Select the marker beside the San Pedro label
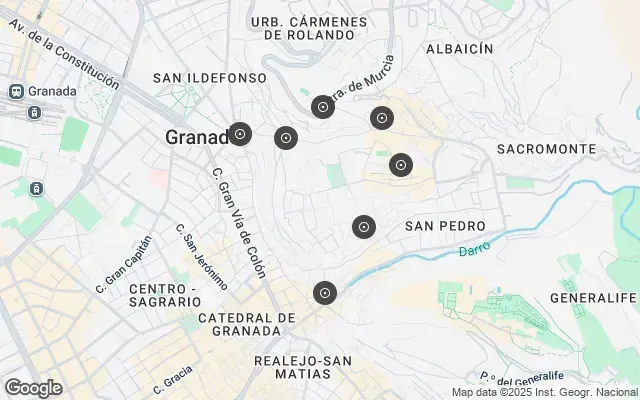The width and height of the screenshot is (640, 400). click(x=364, y=227)
